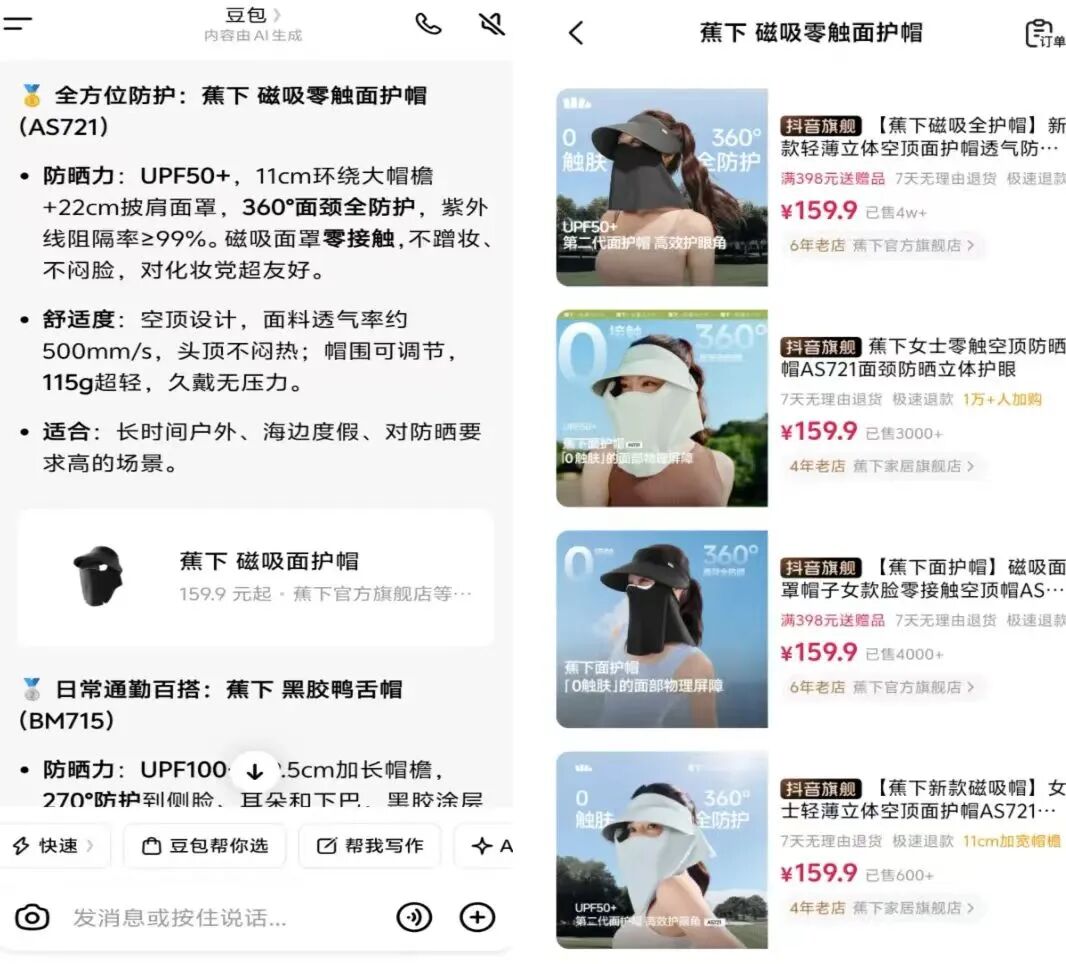The width and height of the screenshot is (1066, 964).
Task: Open the 【蕉下面护帽】磁吸面罩 listing
Action: 920,579
